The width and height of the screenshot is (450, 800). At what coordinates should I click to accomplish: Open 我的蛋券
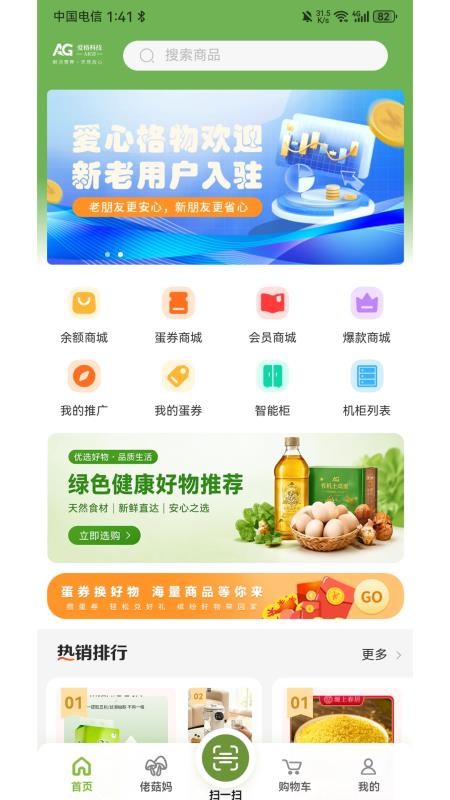coord(178,389)
